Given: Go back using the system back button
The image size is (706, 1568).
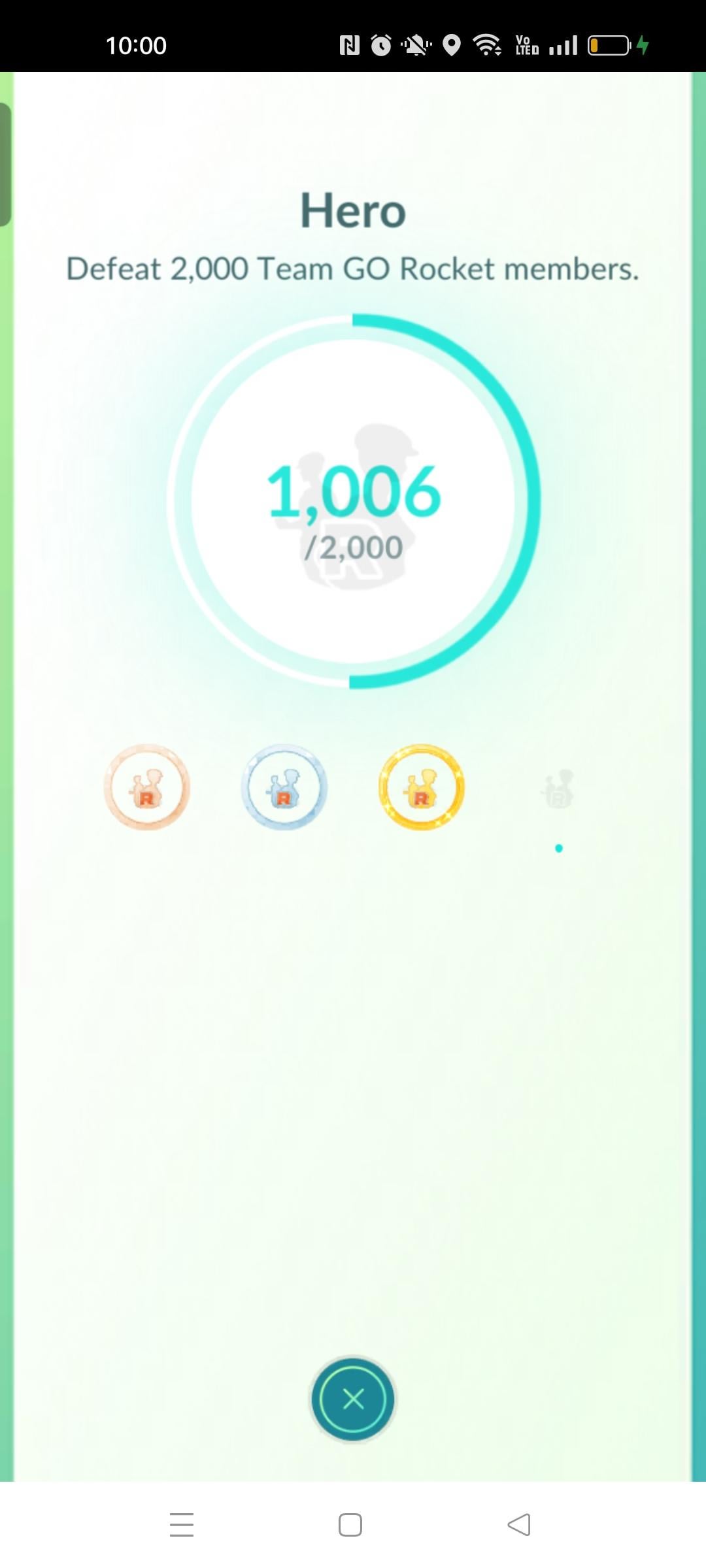Looking at the screenshot, I should (x=519, y=1524).
